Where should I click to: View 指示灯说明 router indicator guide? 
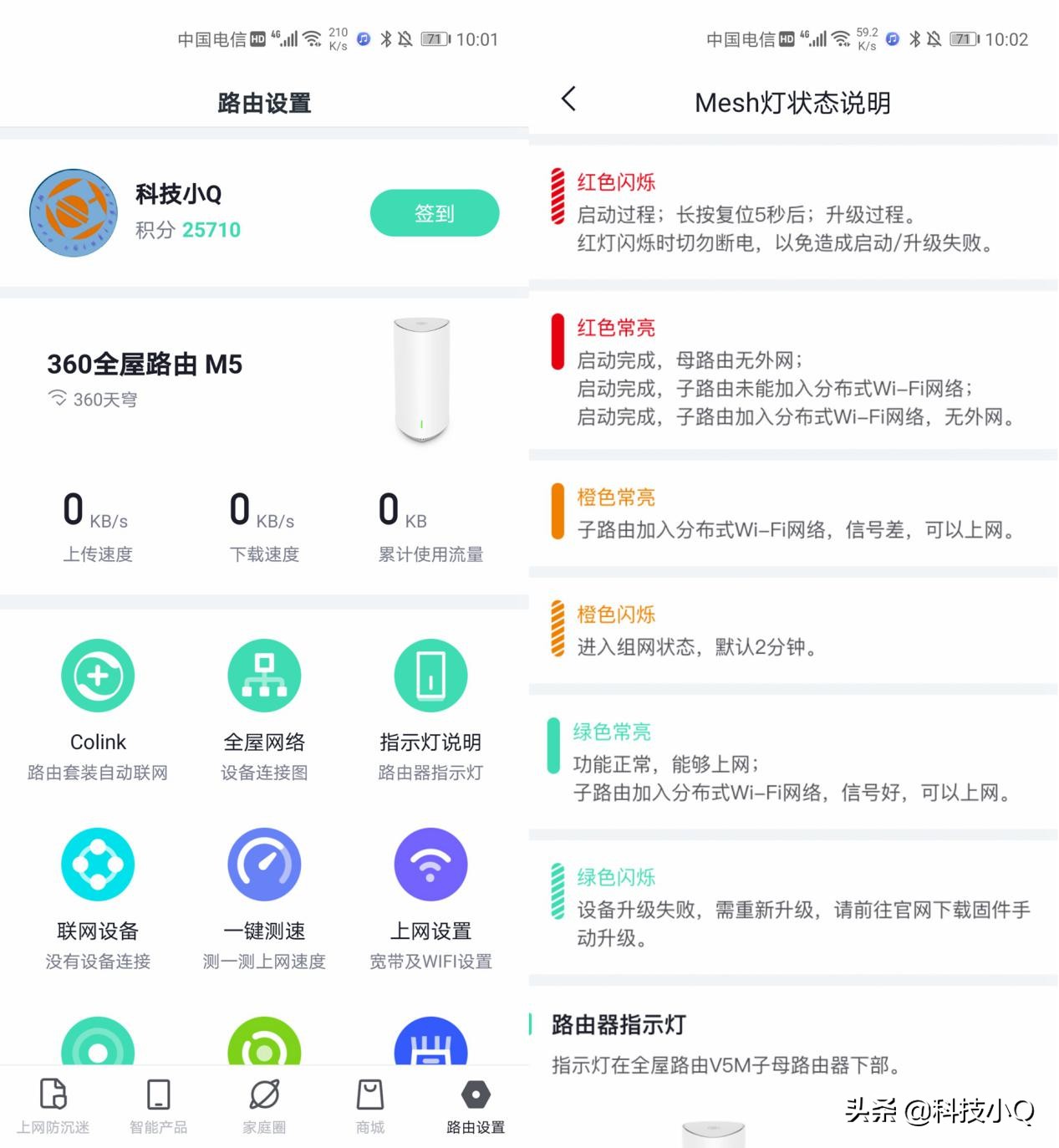click(430, 707)
